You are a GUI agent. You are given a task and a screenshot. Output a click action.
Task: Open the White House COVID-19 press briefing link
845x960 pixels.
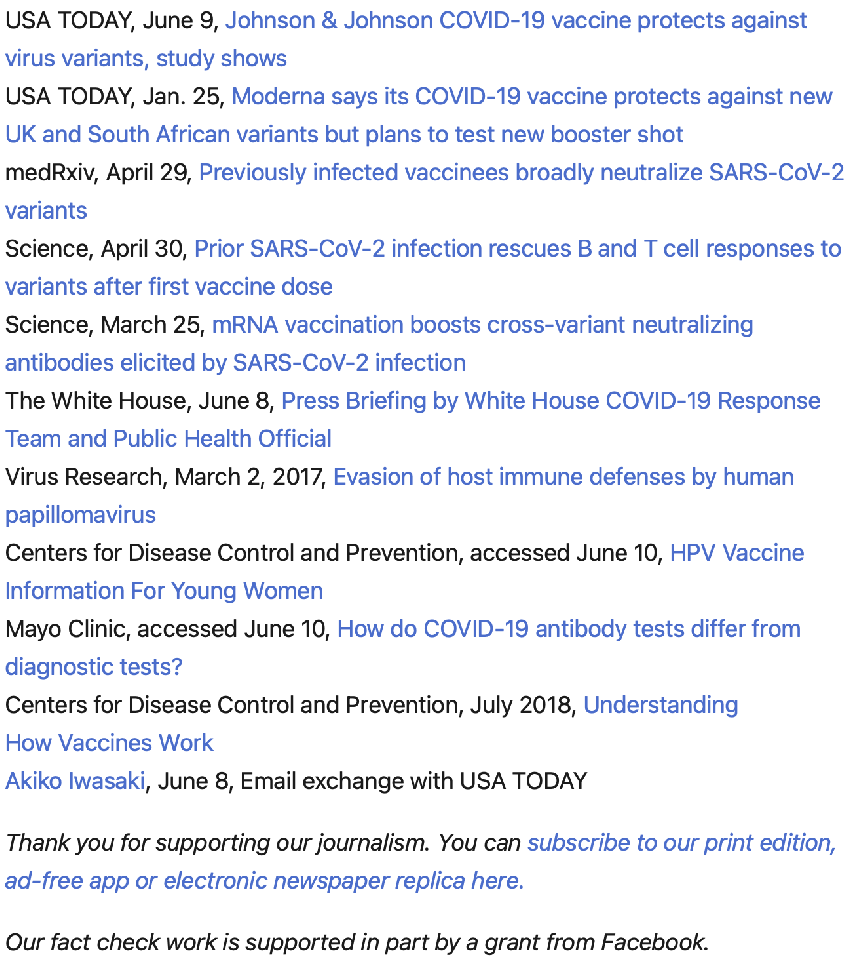coord(550,401)
